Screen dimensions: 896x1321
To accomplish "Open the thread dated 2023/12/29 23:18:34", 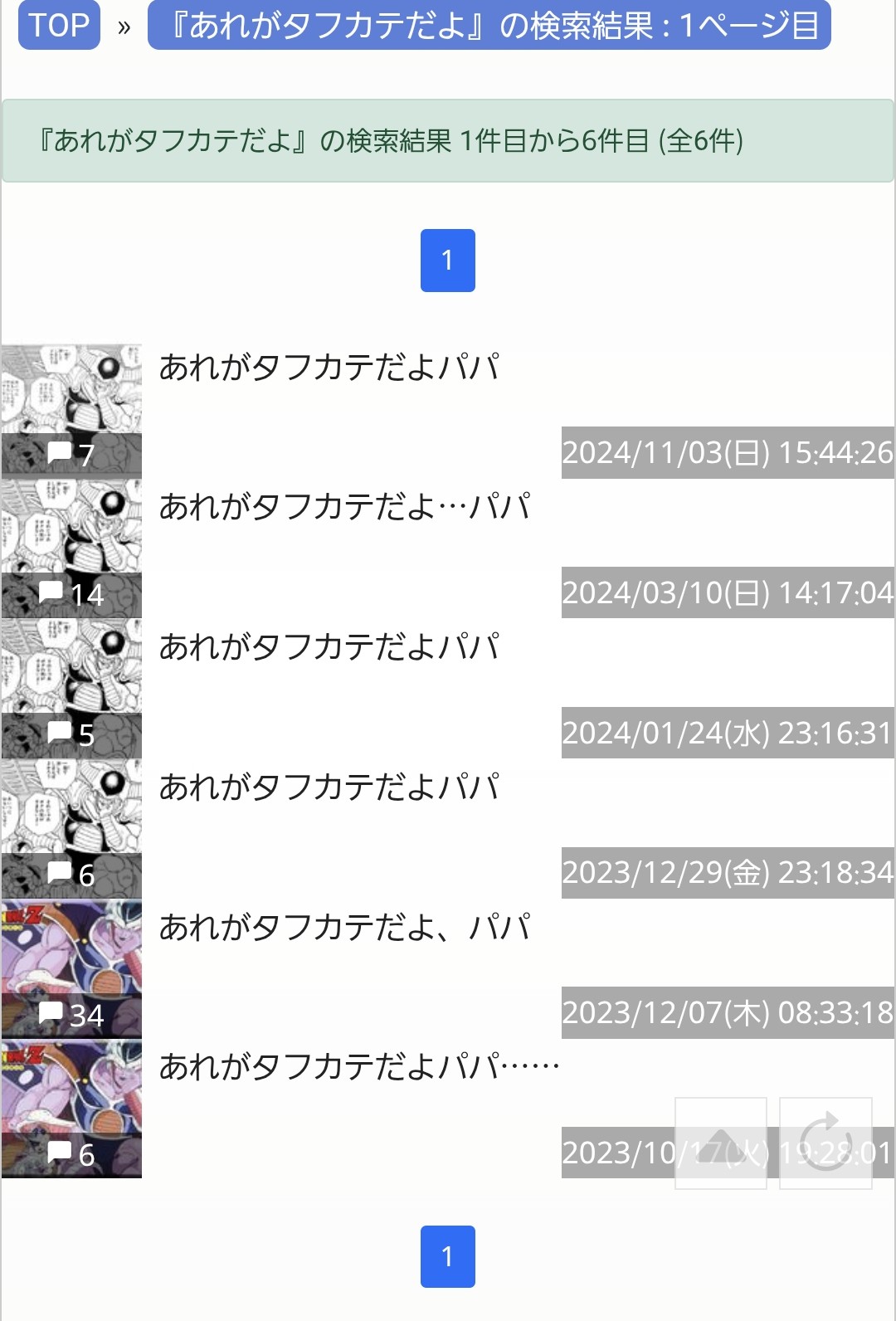I will 448,829.
